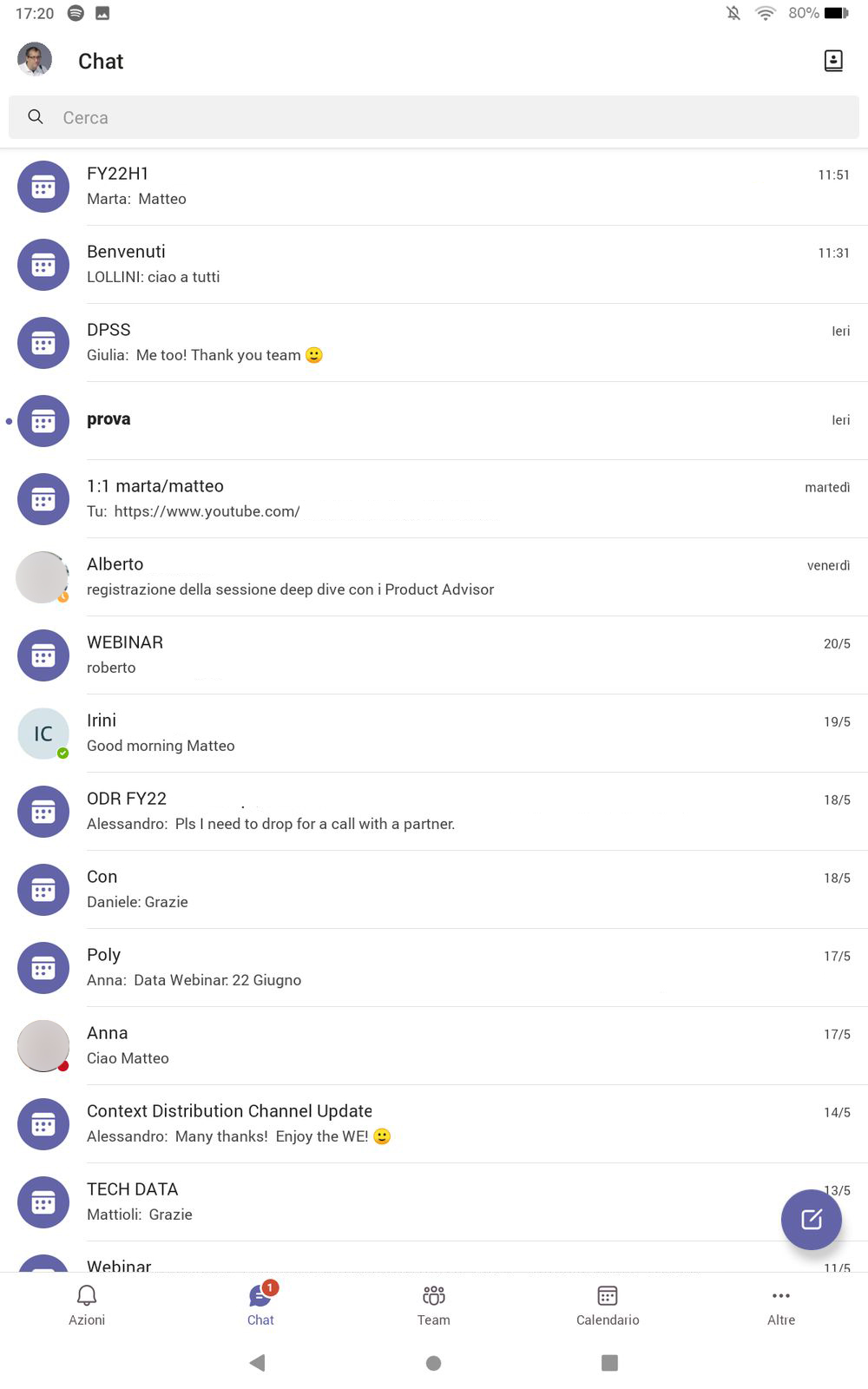Open the unread prova chat
The width and height of the screenshot is (868, 1389).
[x=434, y=421]
